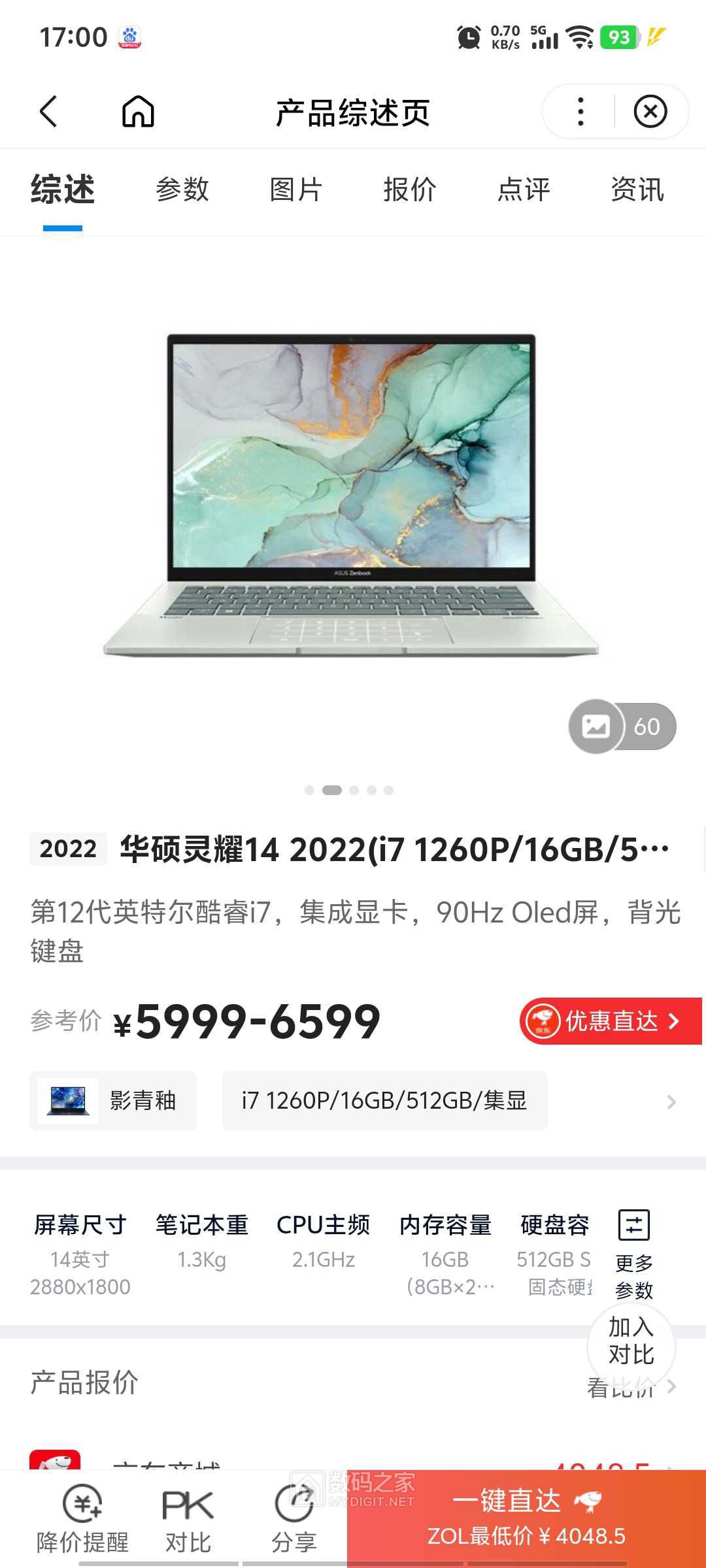Go back using the top arrow
Viewport: 706px width, 1568px height.
coord(49,111)
